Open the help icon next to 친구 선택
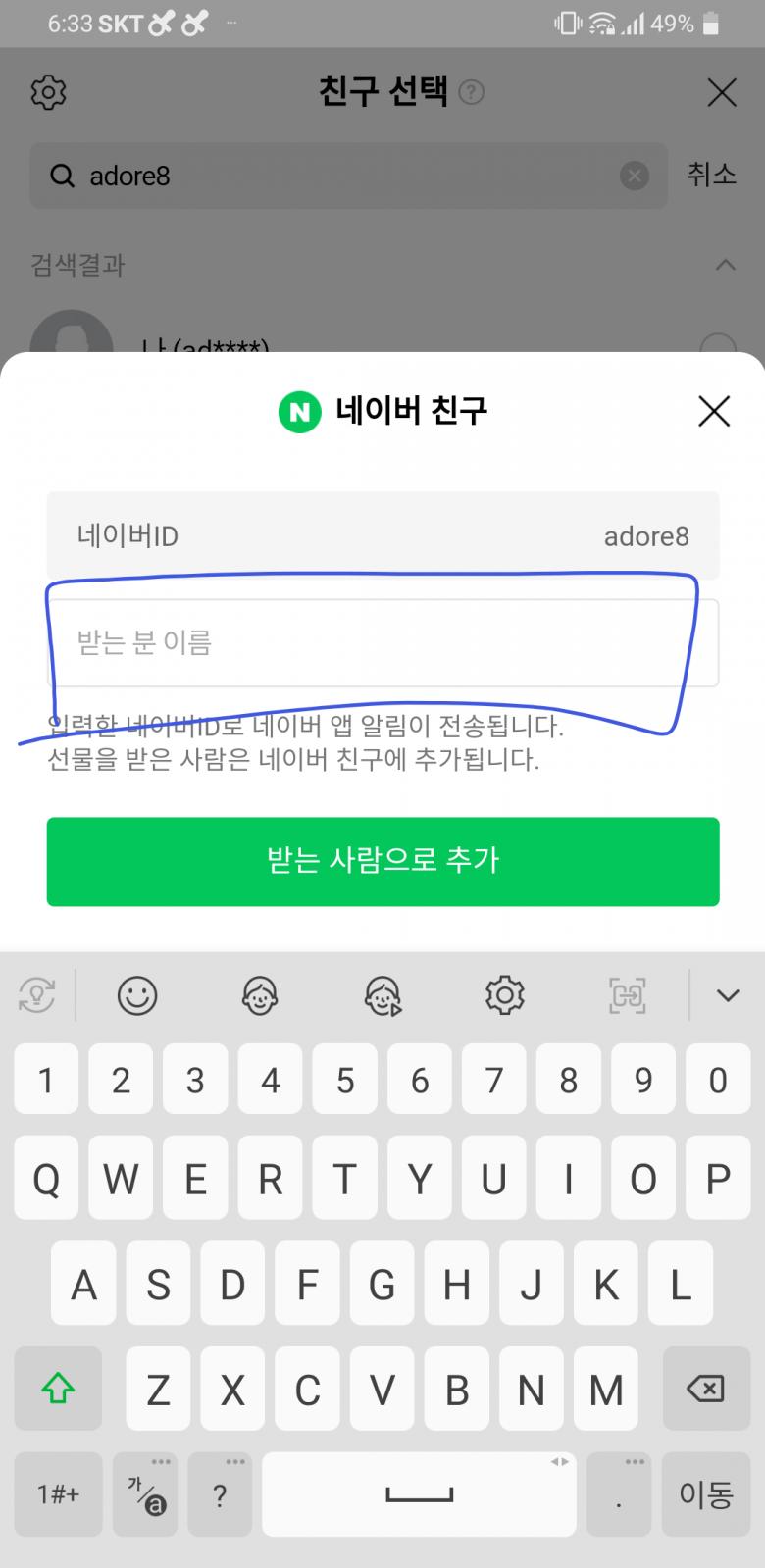Image resolution: width=765 pixels, height=1568 pixels. pos(472,93)
